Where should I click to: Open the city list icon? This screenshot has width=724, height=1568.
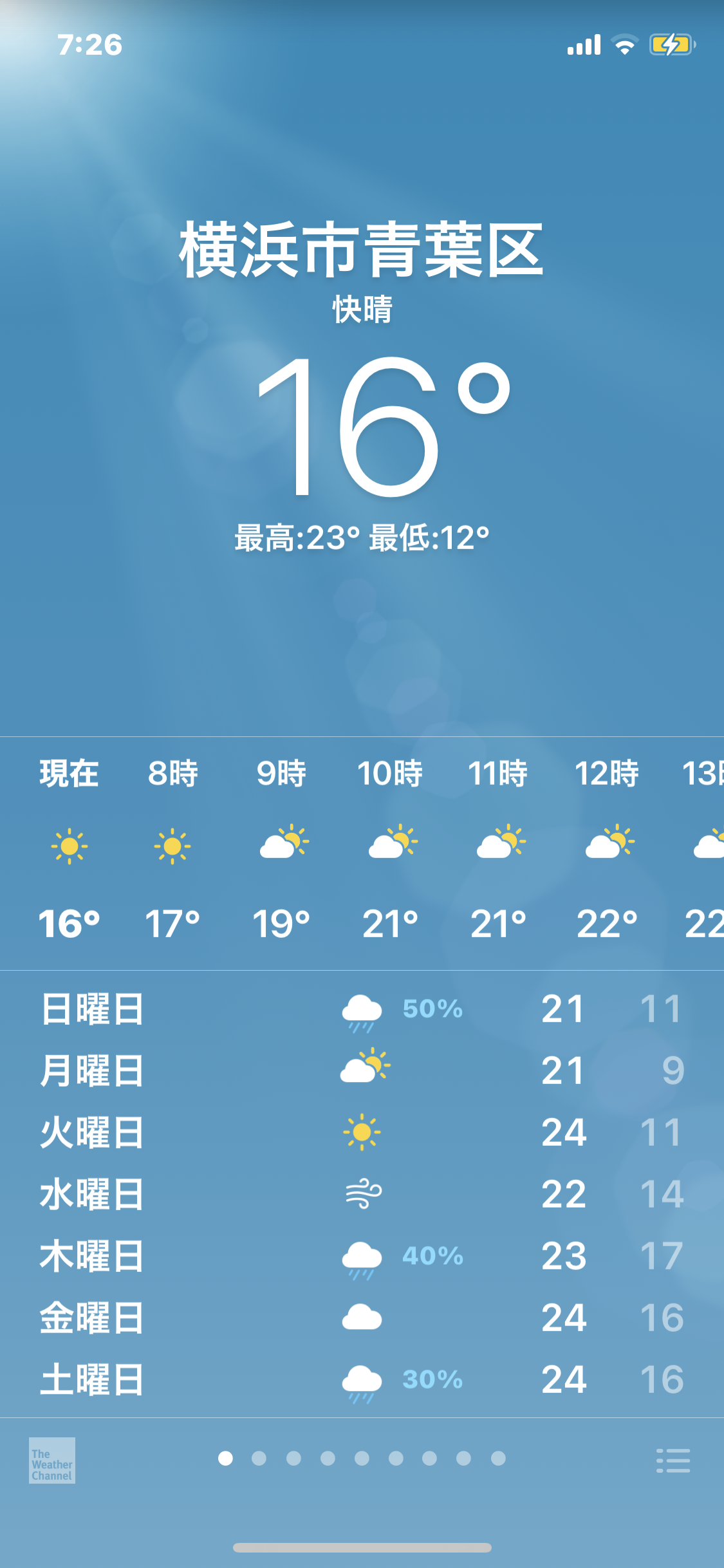tap(673, 1461)
